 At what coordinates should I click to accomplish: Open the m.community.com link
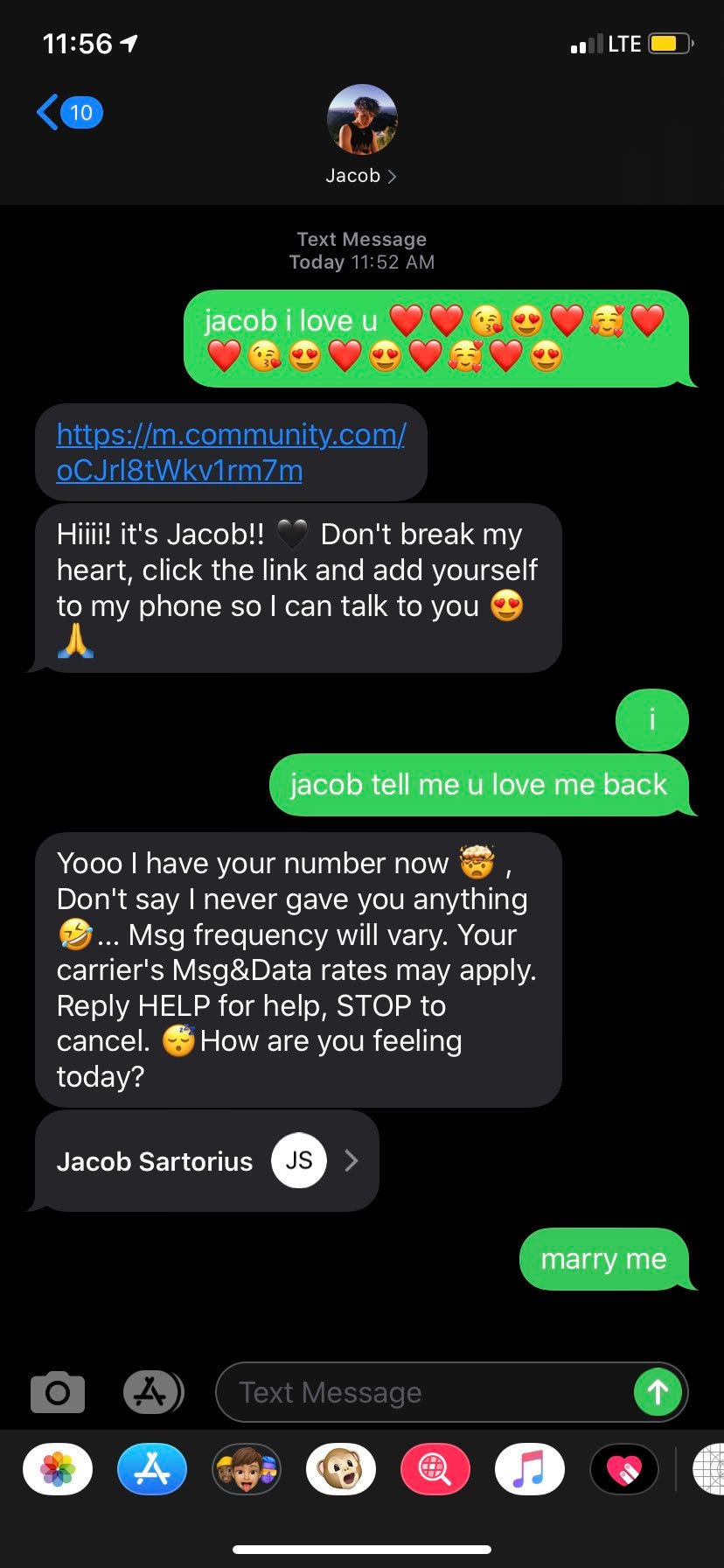231,452
